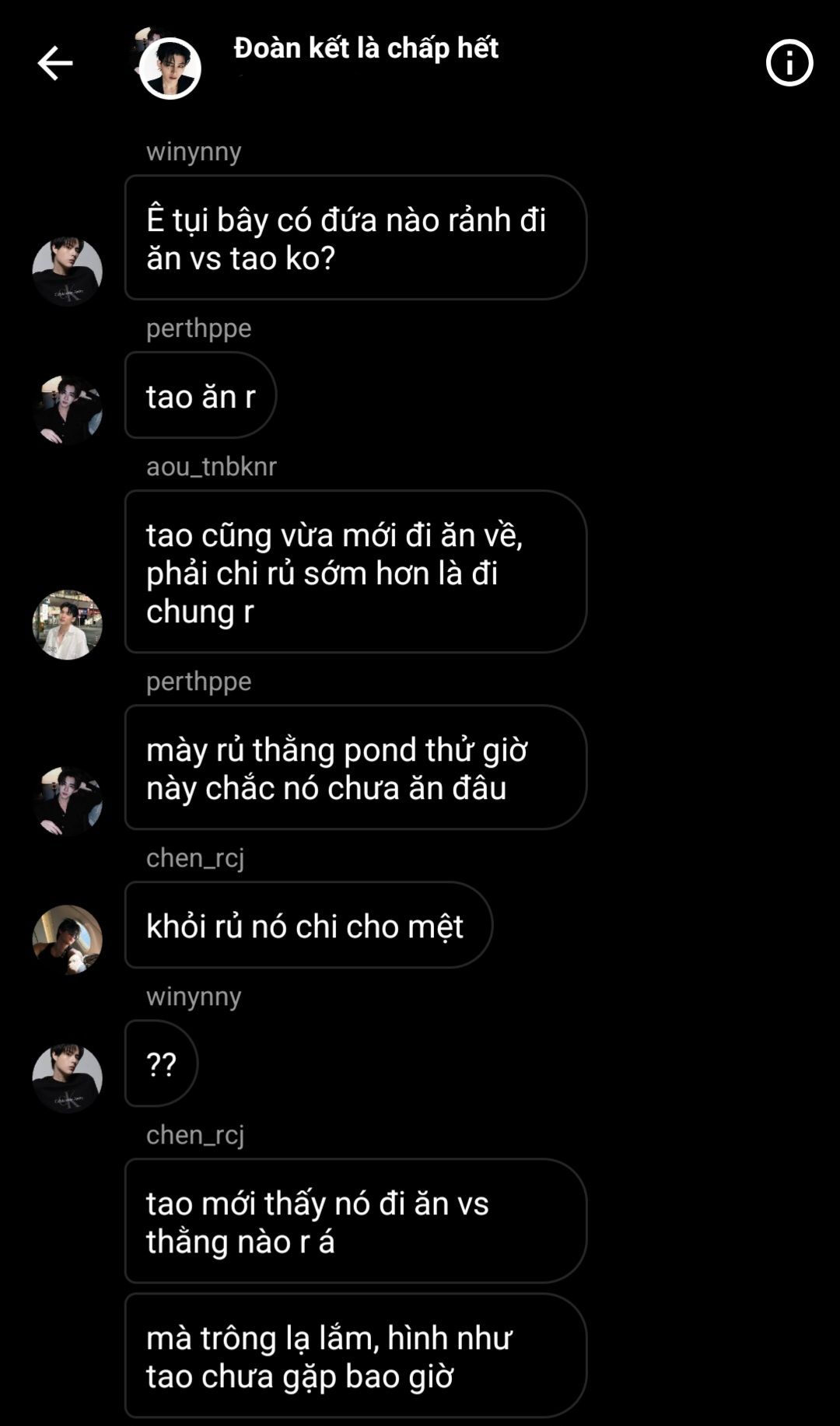The image size is (840, 1426).
Task: Tap winynny's avatar beside the "Ê tụi bây" message
Action: click(x=67, y=272)
